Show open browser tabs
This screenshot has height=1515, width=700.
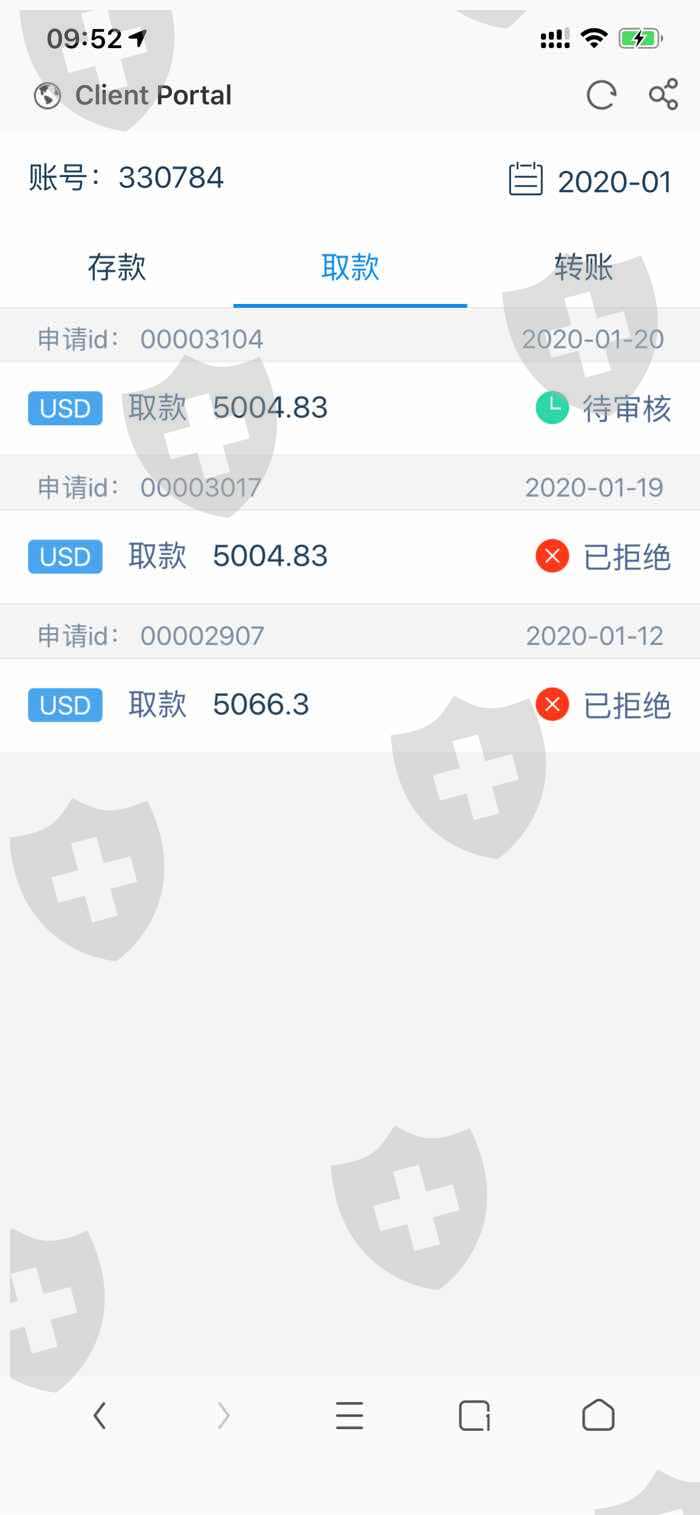click(474, 1415)
